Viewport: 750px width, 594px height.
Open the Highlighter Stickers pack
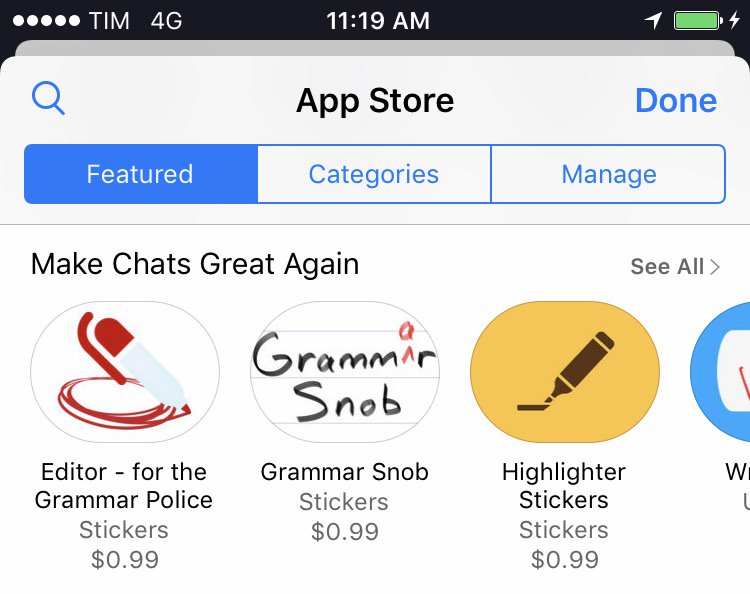564,372
